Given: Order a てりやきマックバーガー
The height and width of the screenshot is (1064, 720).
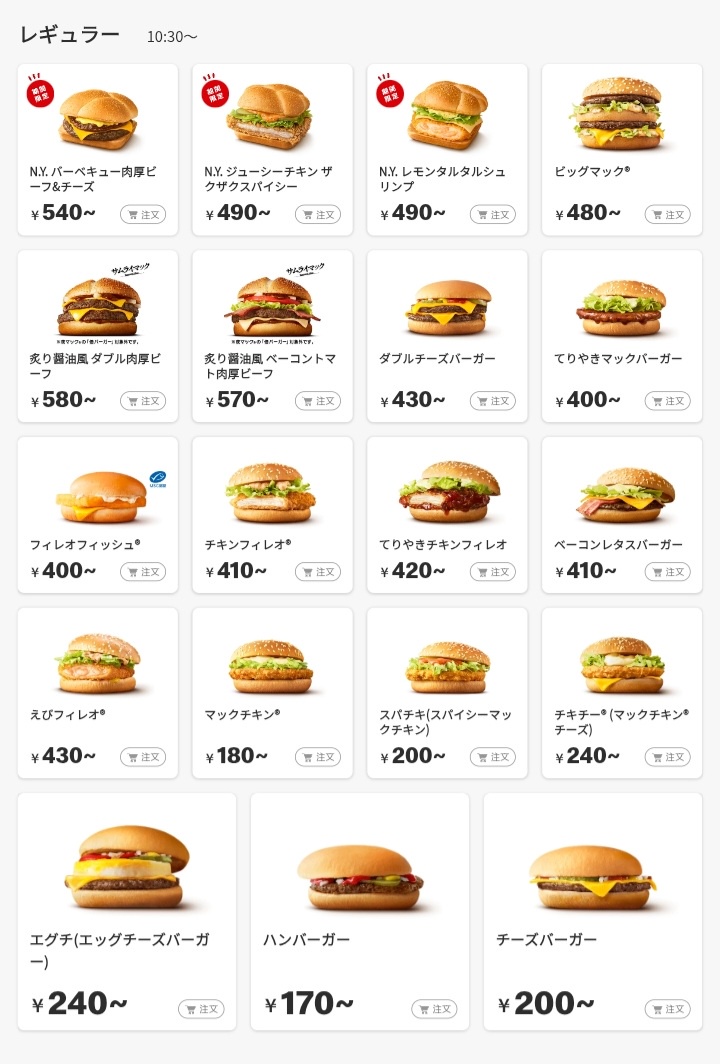Looking at the screenshot, I should point(668,401).
